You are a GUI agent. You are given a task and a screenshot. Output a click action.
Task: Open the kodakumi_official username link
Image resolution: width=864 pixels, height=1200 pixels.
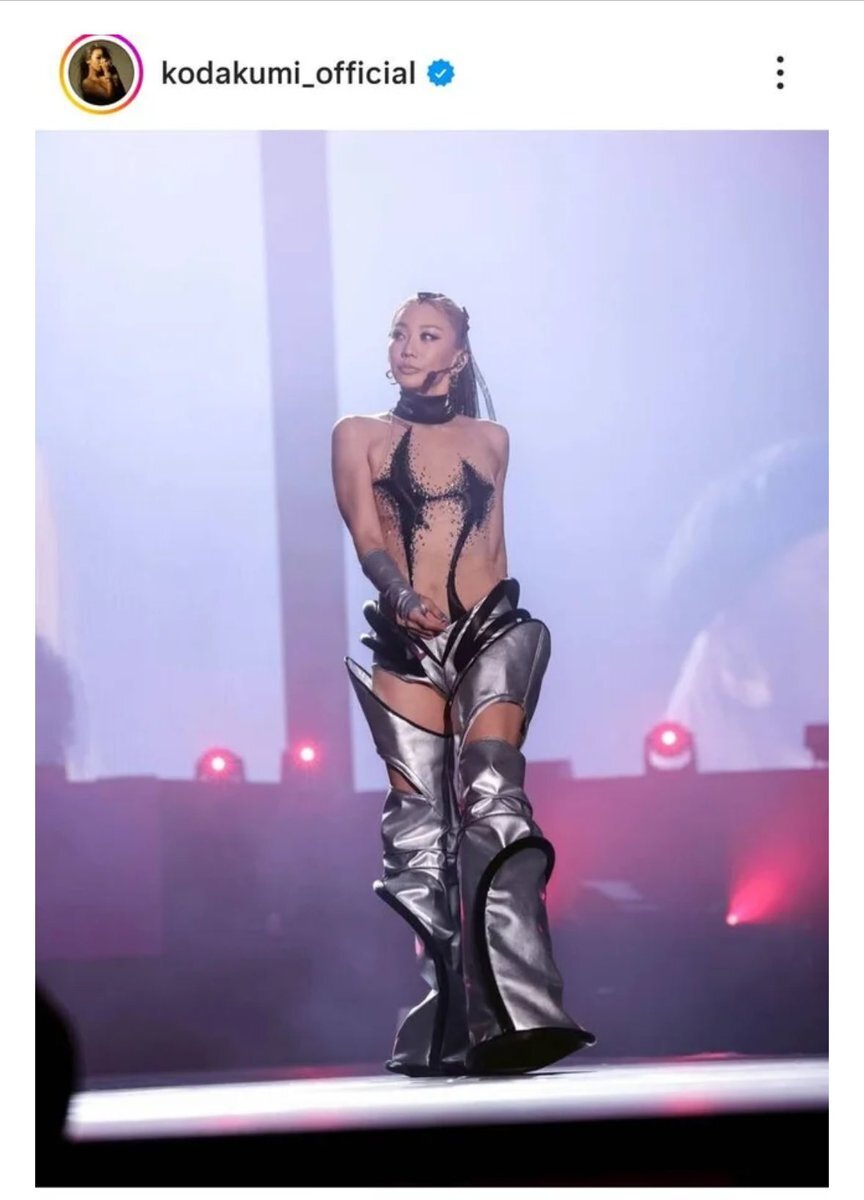pyautogui.click(x=288, y=73)
